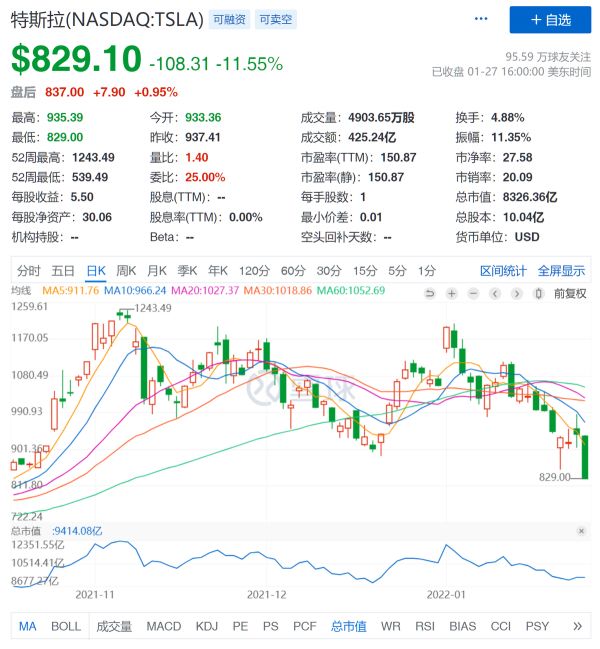This screenshot has height=649, width=600.
Task: Expand more indicators with » arrow
Action: (x=577, y=626)
